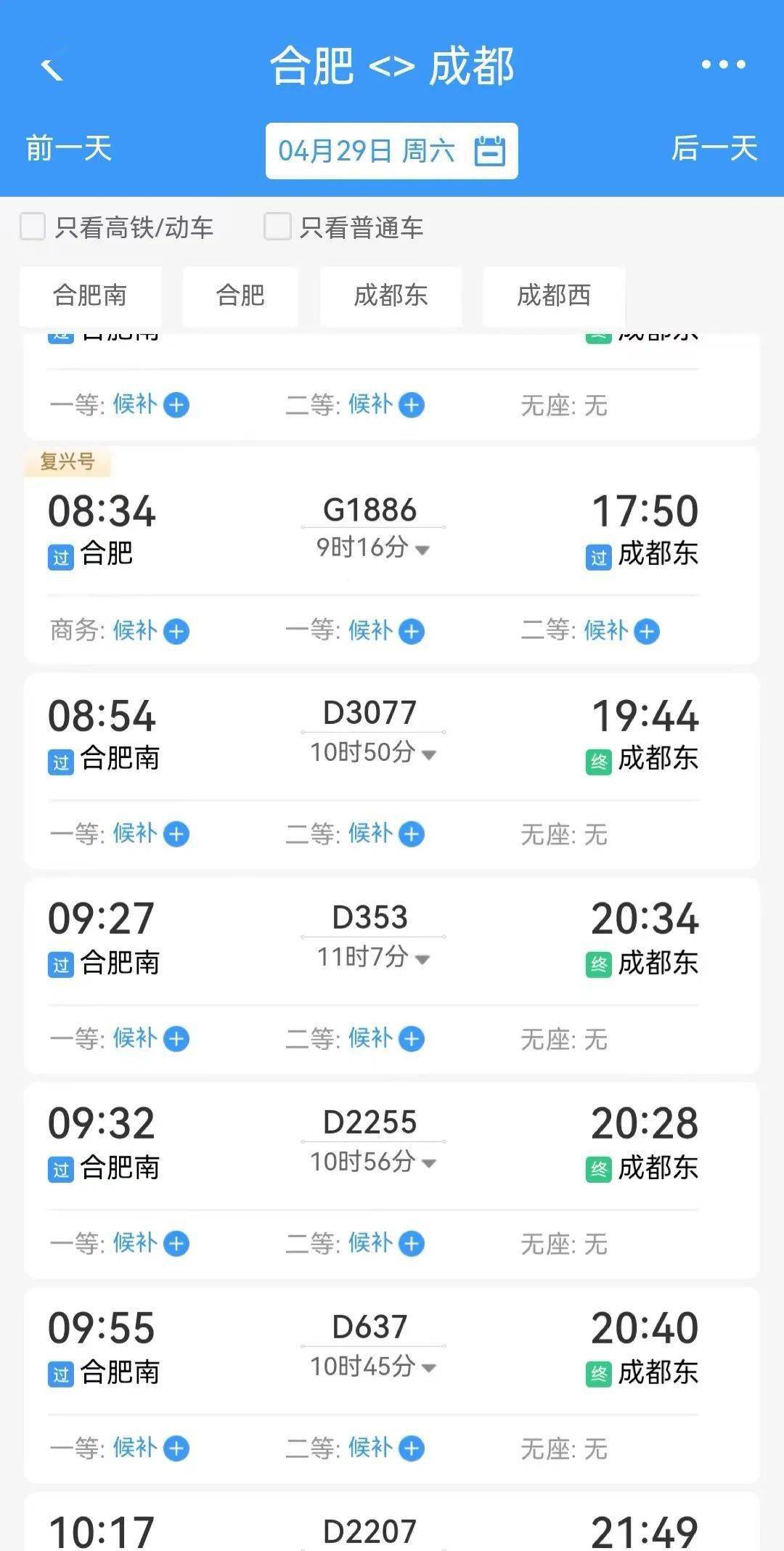Join 商务 seat waitlist for G1886
This screenshot has height=1551, width=784.
click(x=176, y=631)
